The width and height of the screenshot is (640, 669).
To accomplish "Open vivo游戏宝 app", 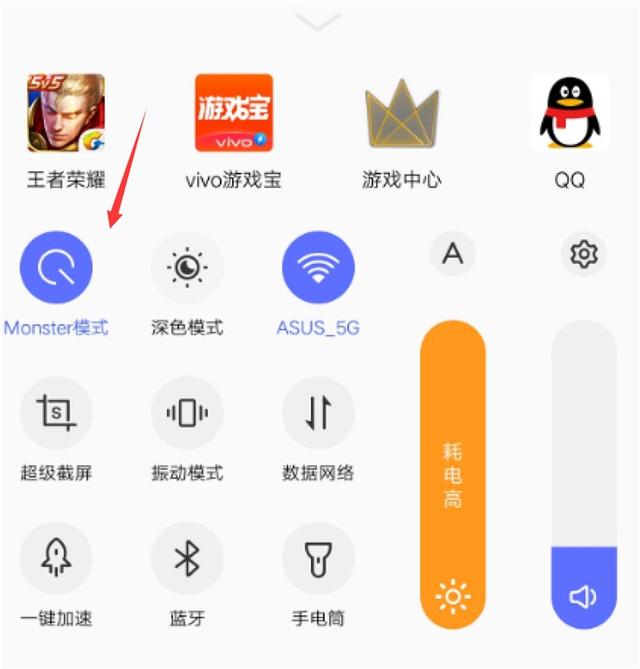I will pyautogui.click(x=233, y=113).
